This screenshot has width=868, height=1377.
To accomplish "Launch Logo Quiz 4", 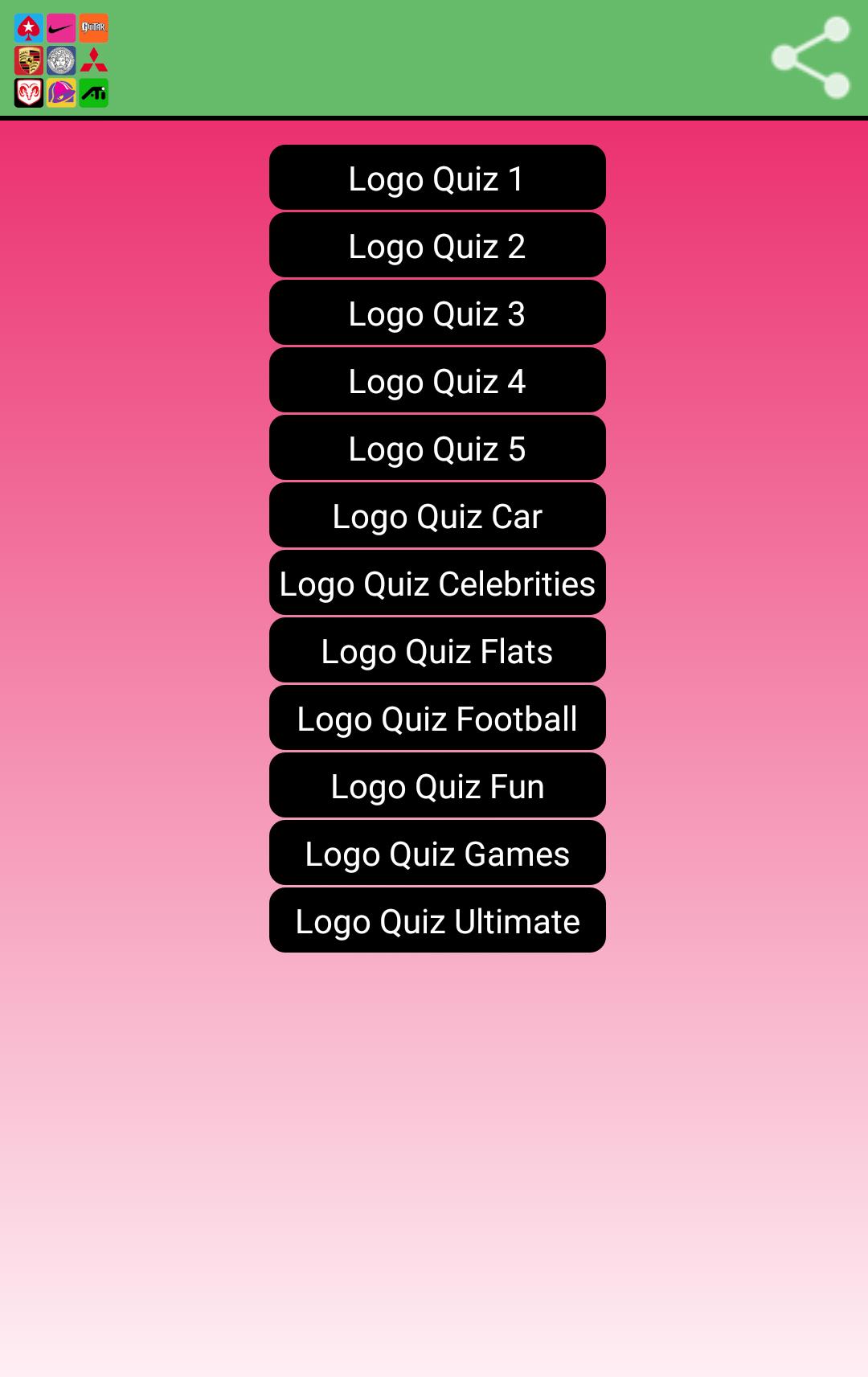I will tap(437, 381).
